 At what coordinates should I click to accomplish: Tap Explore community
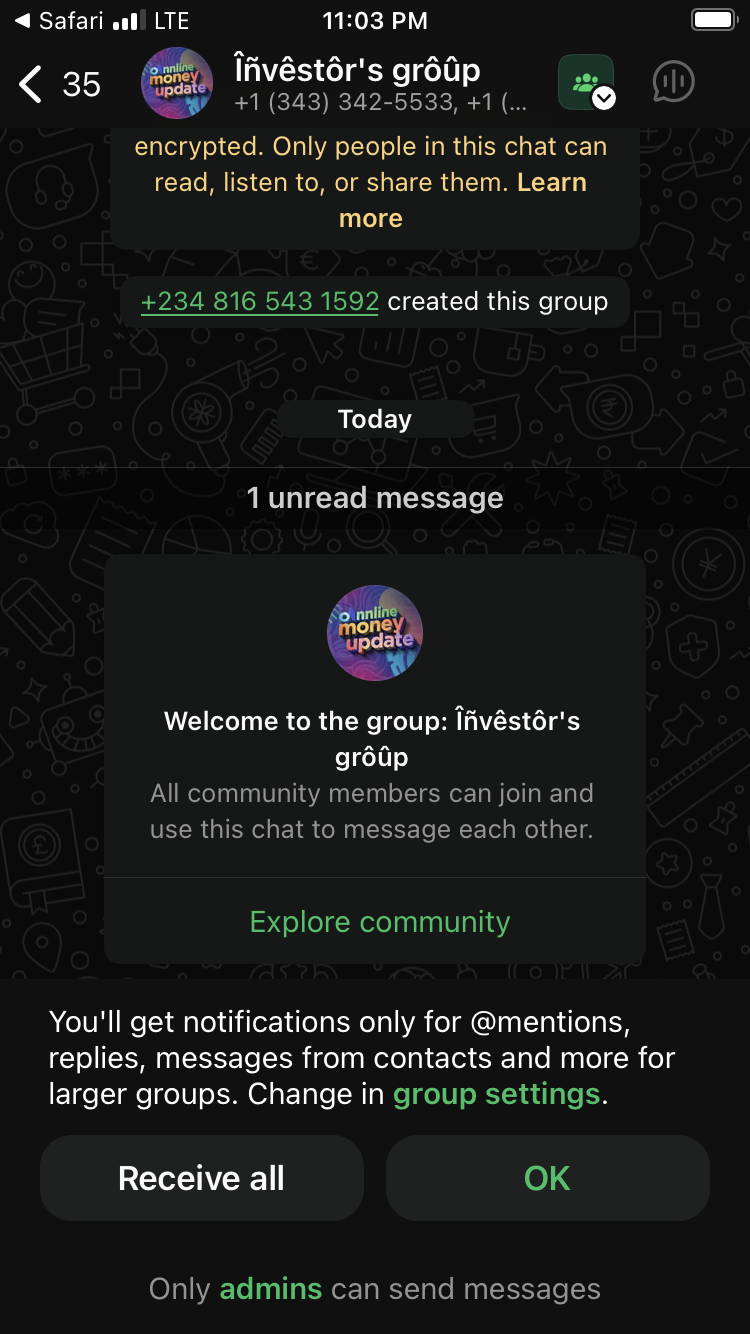pos(379,921)
